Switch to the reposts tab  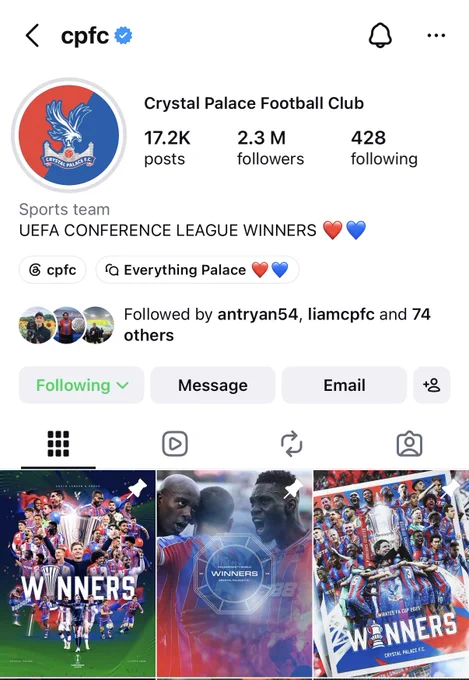pyautogui.click(x=292, y=444)
